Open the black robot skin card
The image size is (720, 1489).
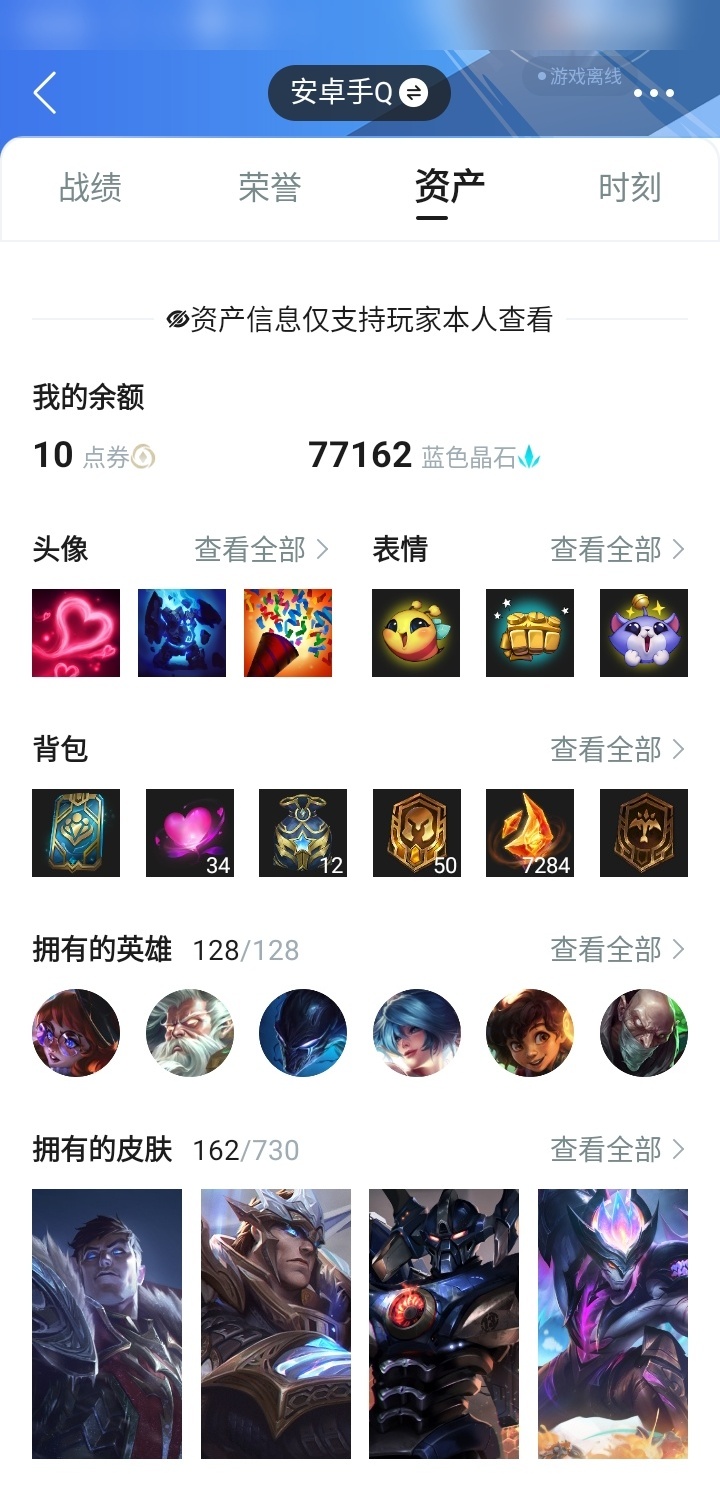click(444, 1323)
